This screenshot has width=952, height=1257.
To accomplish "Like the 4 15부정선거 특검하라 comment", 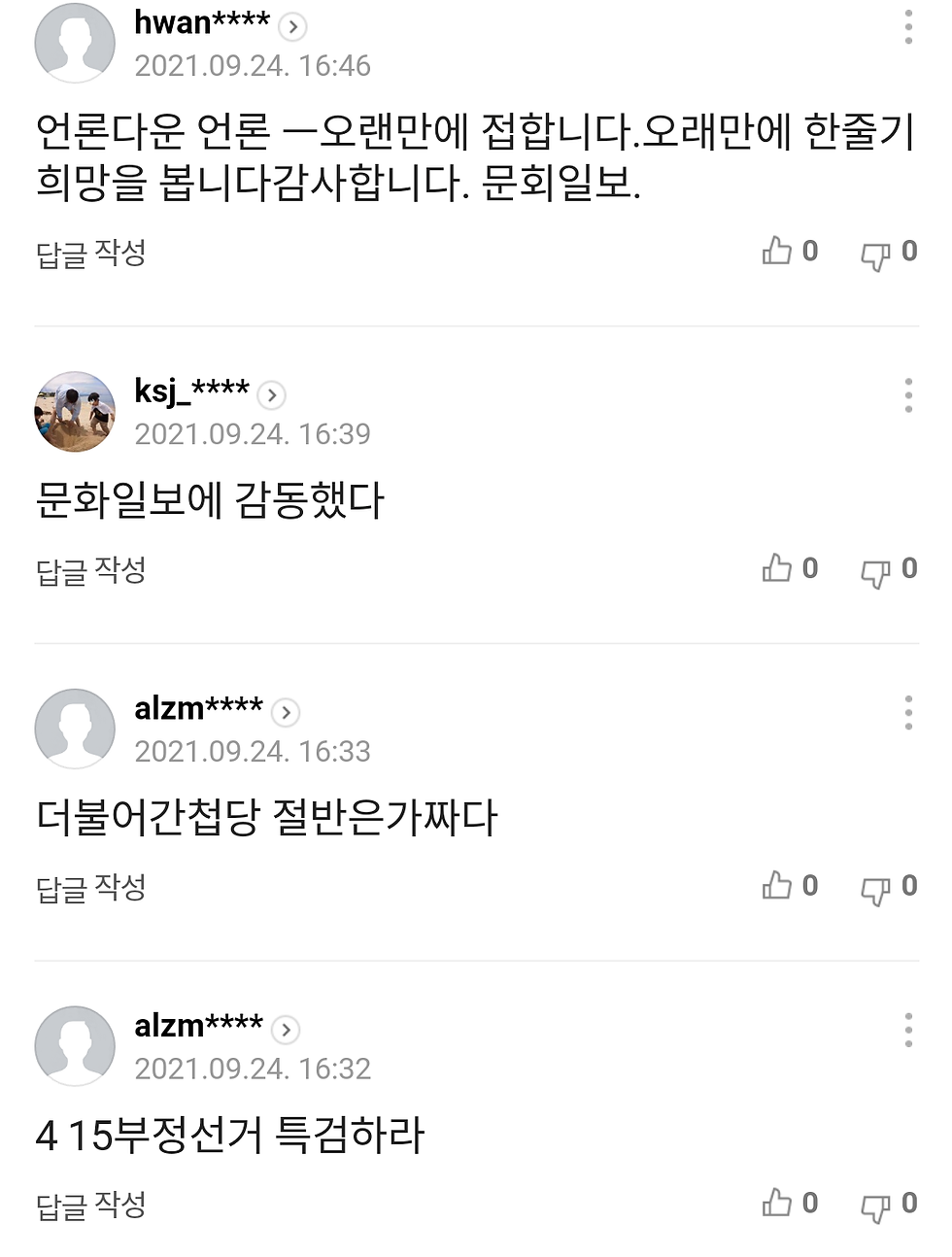I will point(778,1204).
